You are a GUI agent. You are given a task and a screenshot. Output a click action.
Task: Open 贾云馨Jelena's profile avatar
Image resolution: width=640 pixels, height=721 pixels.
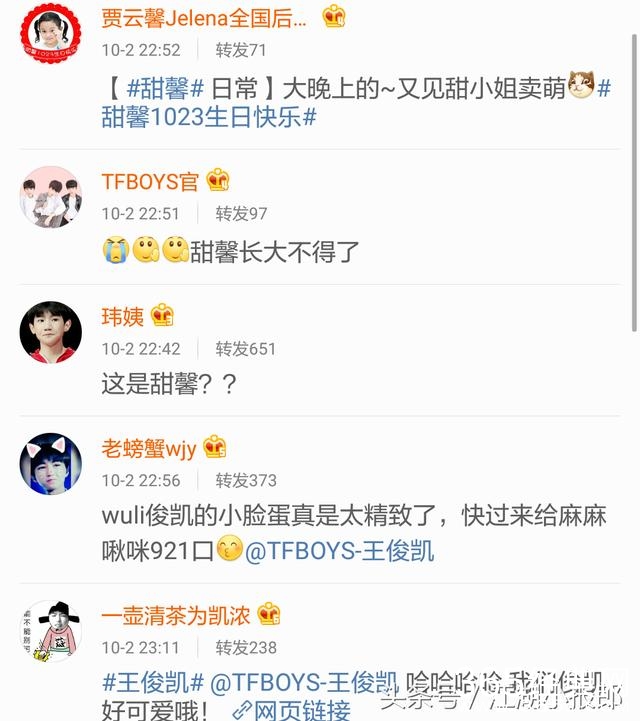coord(51,33)
